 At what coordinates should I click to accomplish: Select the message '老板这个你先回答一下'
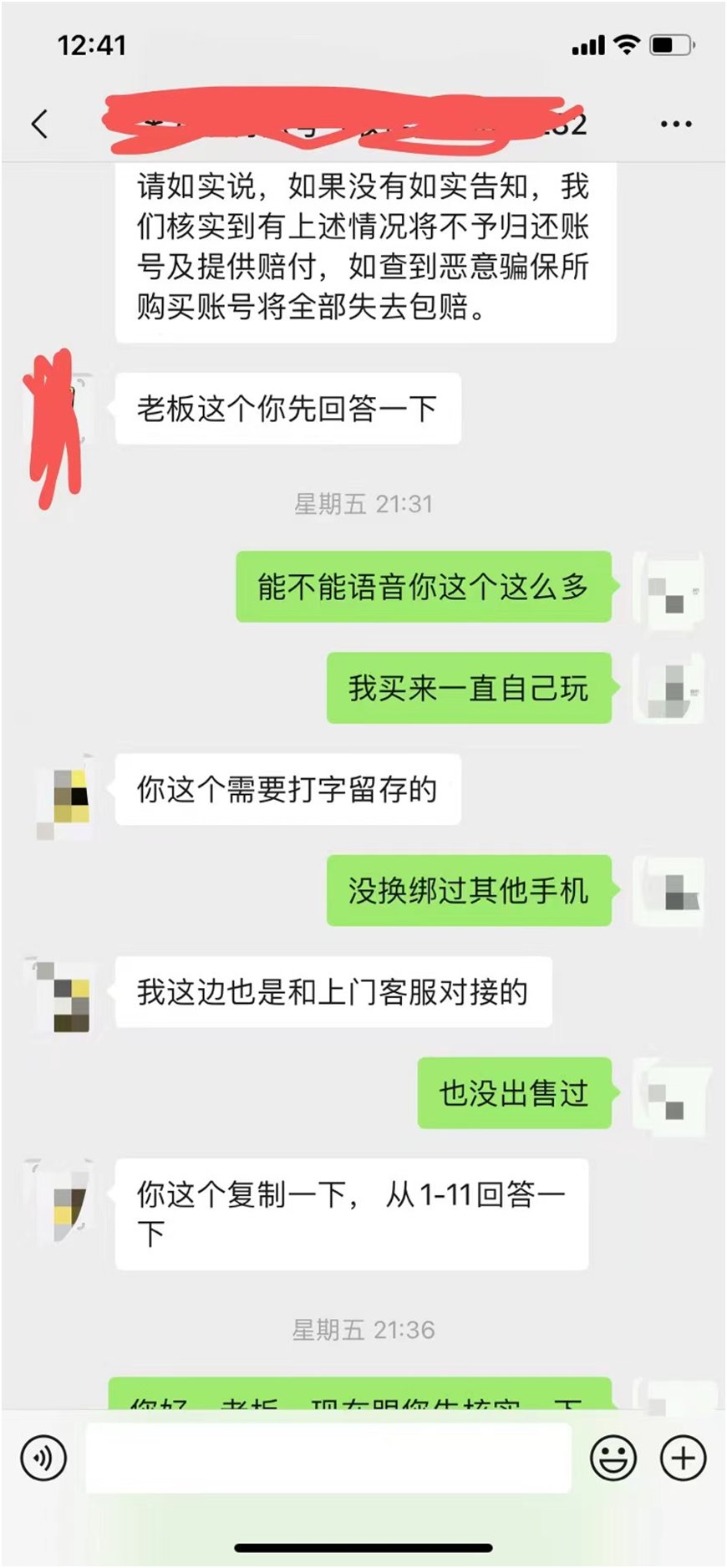[288, 409]
